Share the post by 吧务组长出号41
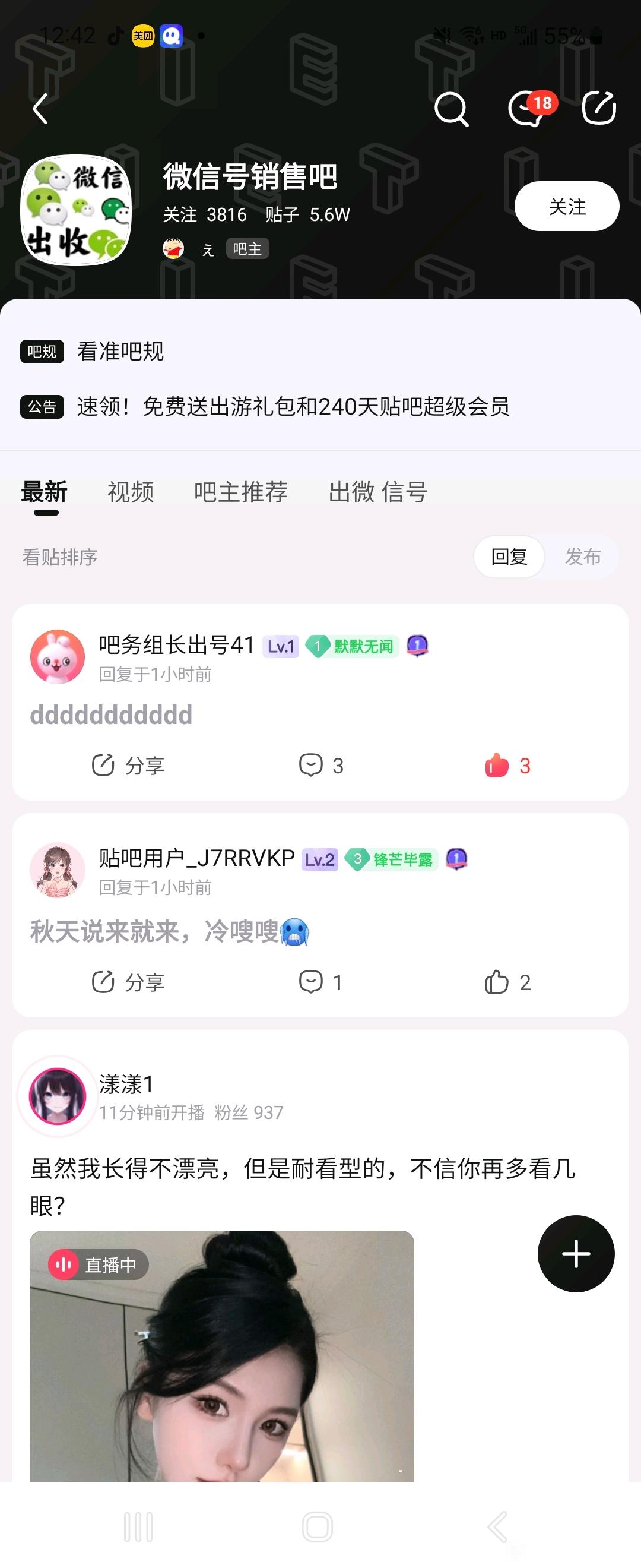The width and height of the screenshot is (641, 1568). [x=128, y=765]
